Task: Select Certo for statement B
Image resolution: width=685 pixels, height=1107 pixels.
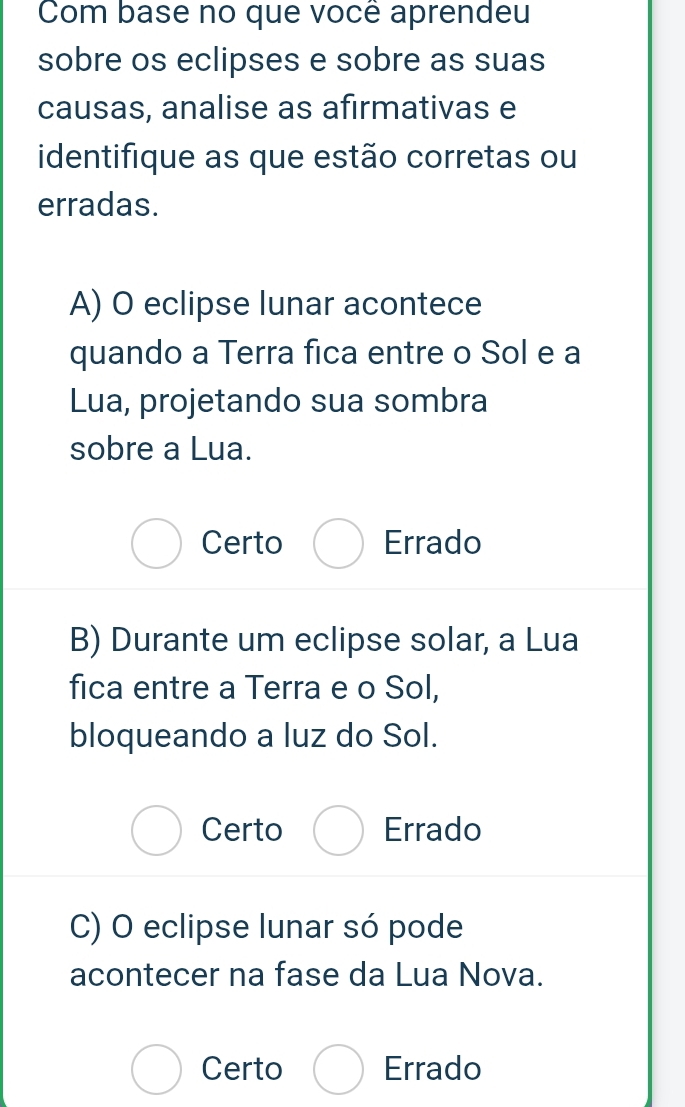Action: (x=157, y=830)
